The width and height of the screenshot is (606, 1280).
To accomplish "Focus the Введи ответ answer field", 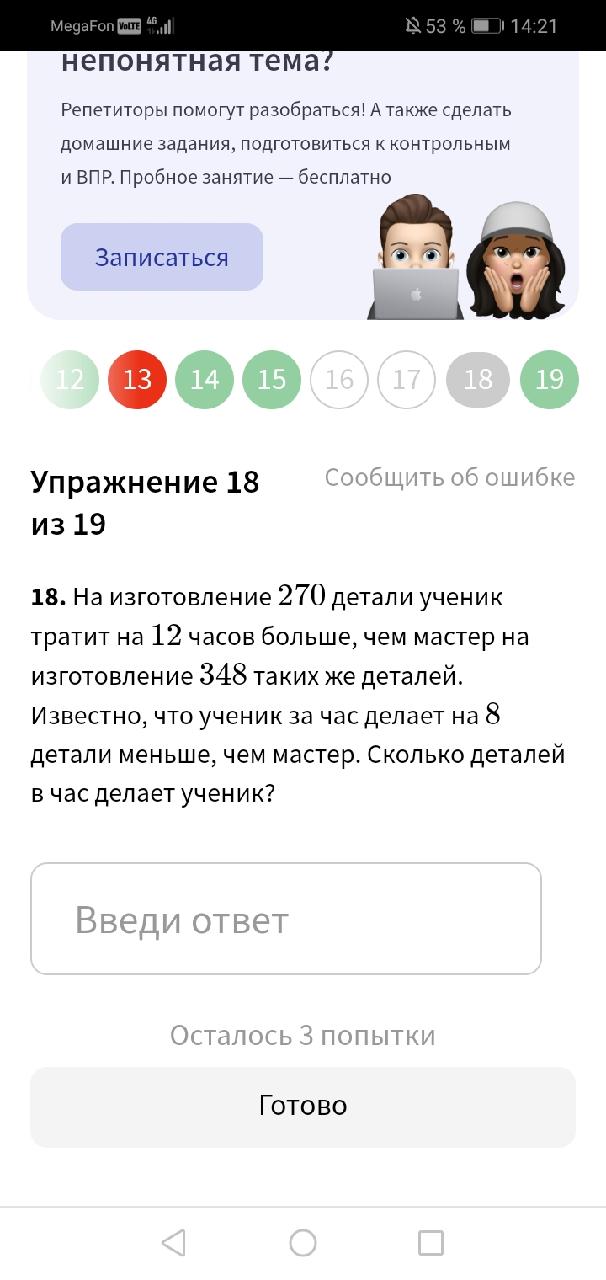I will [x=286, y=919].
